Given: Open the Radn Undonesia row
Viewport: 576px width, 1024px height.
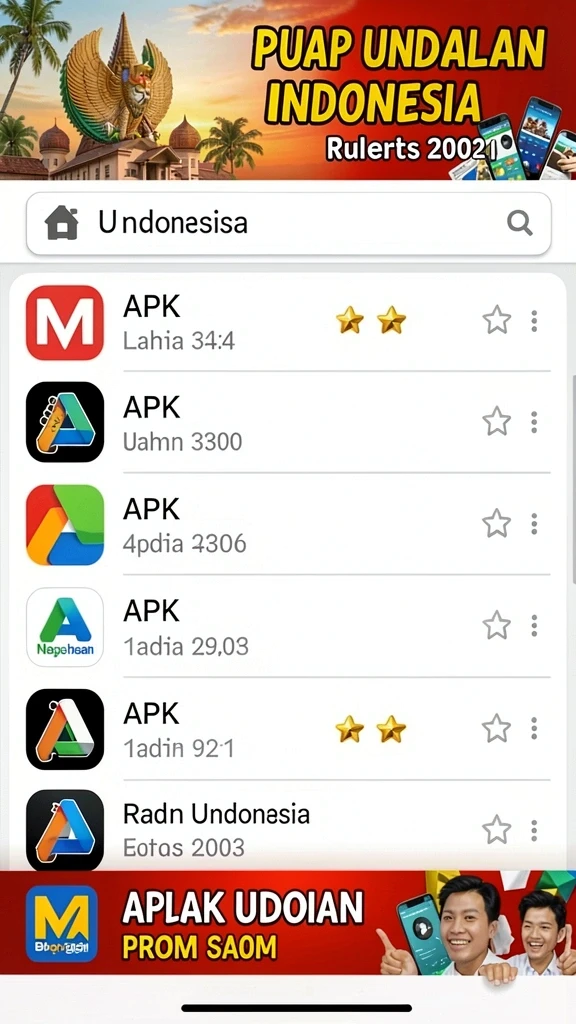Looking at the screenshot, I should pyautogui.click(x=288, y=828).
